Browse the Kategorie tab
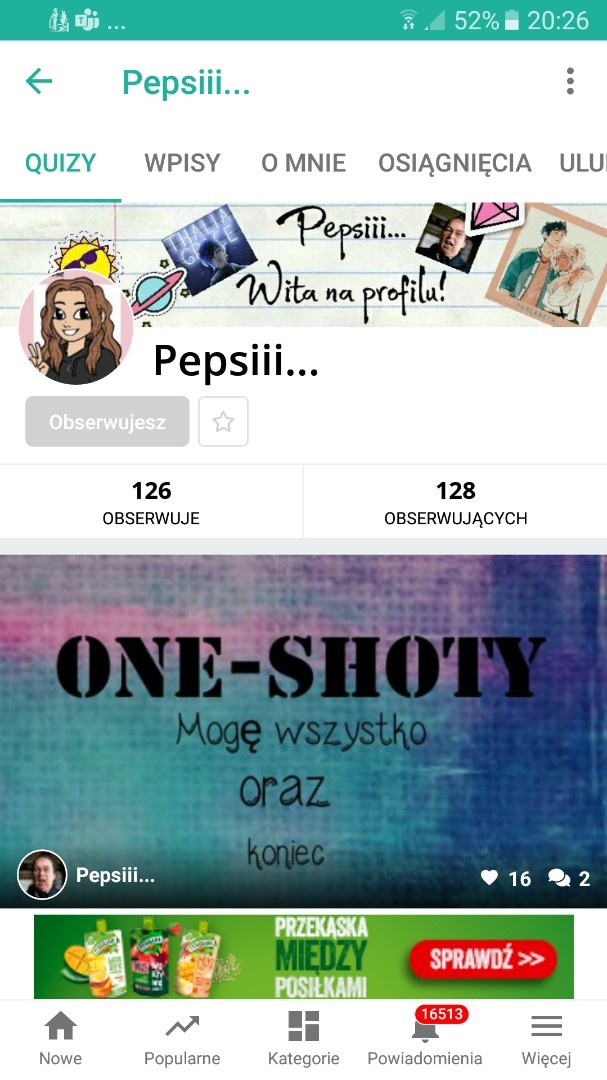Image resolution: width=607 pixels, height=1080 pixels. (x=303, y=1038)
